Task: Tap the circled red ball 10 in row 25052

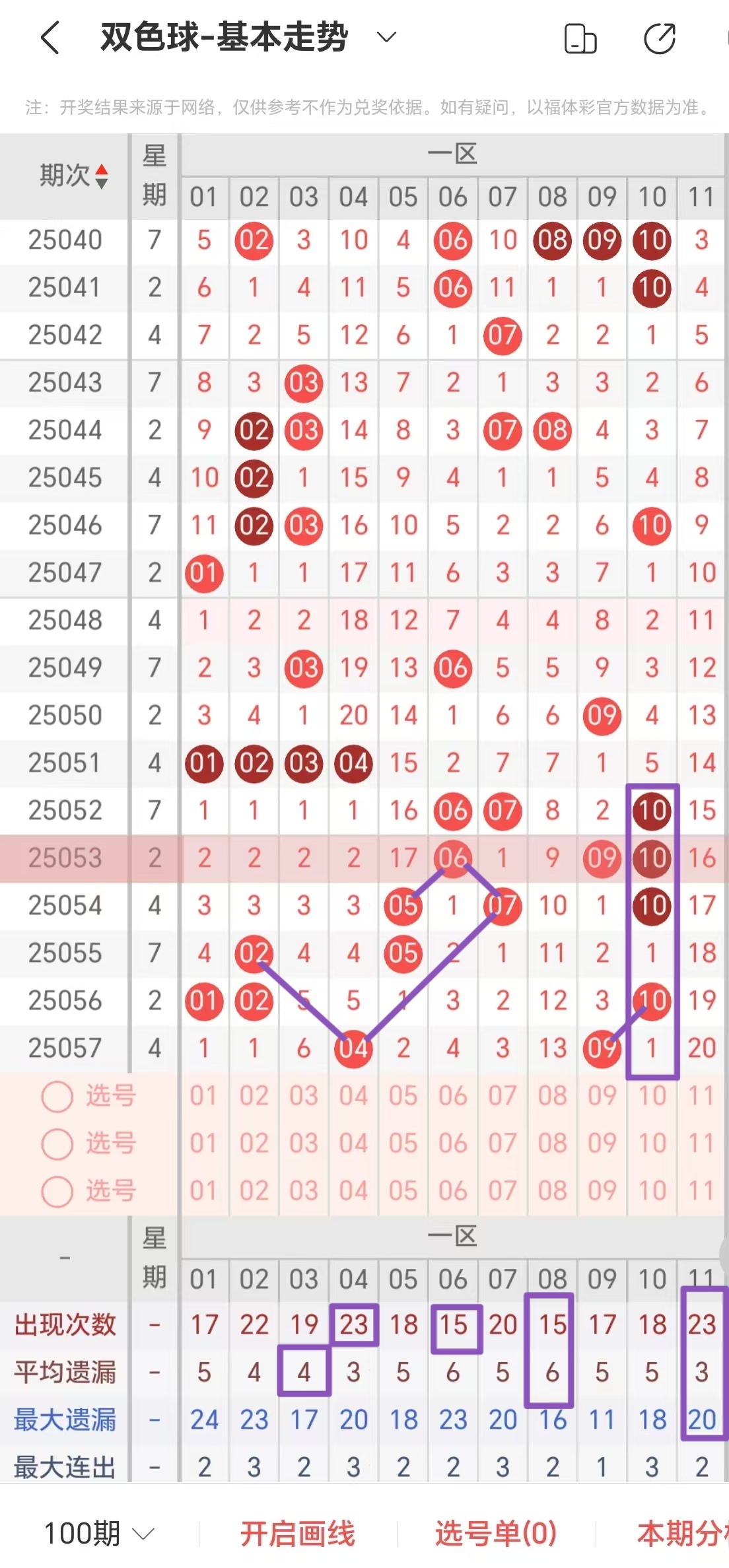Action: click(x=651, y=810)
